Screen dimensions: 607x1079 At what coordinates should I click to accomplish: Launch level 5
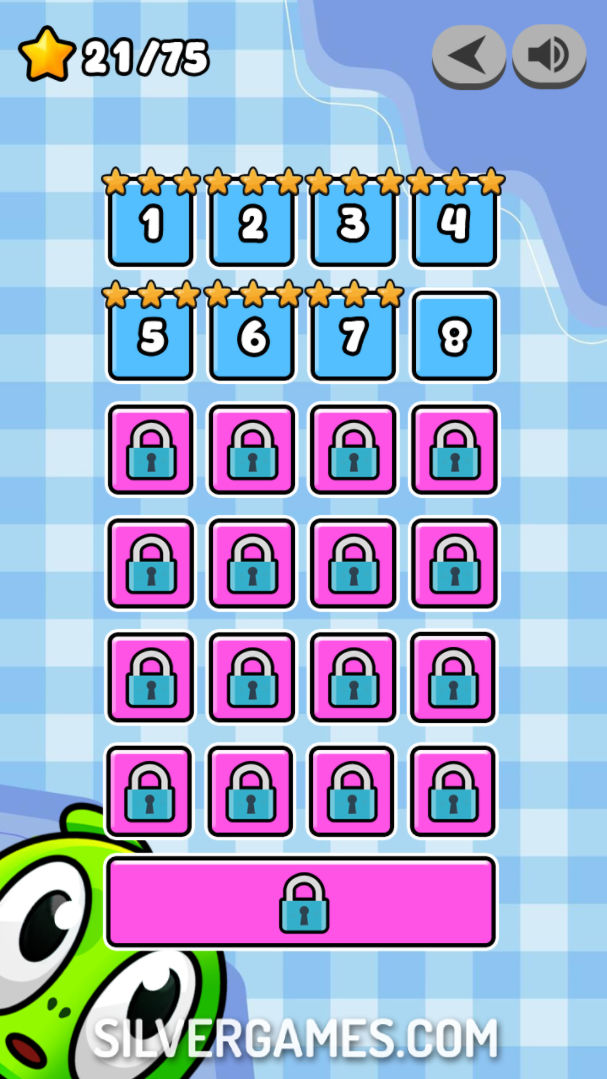tap(151, 336)
